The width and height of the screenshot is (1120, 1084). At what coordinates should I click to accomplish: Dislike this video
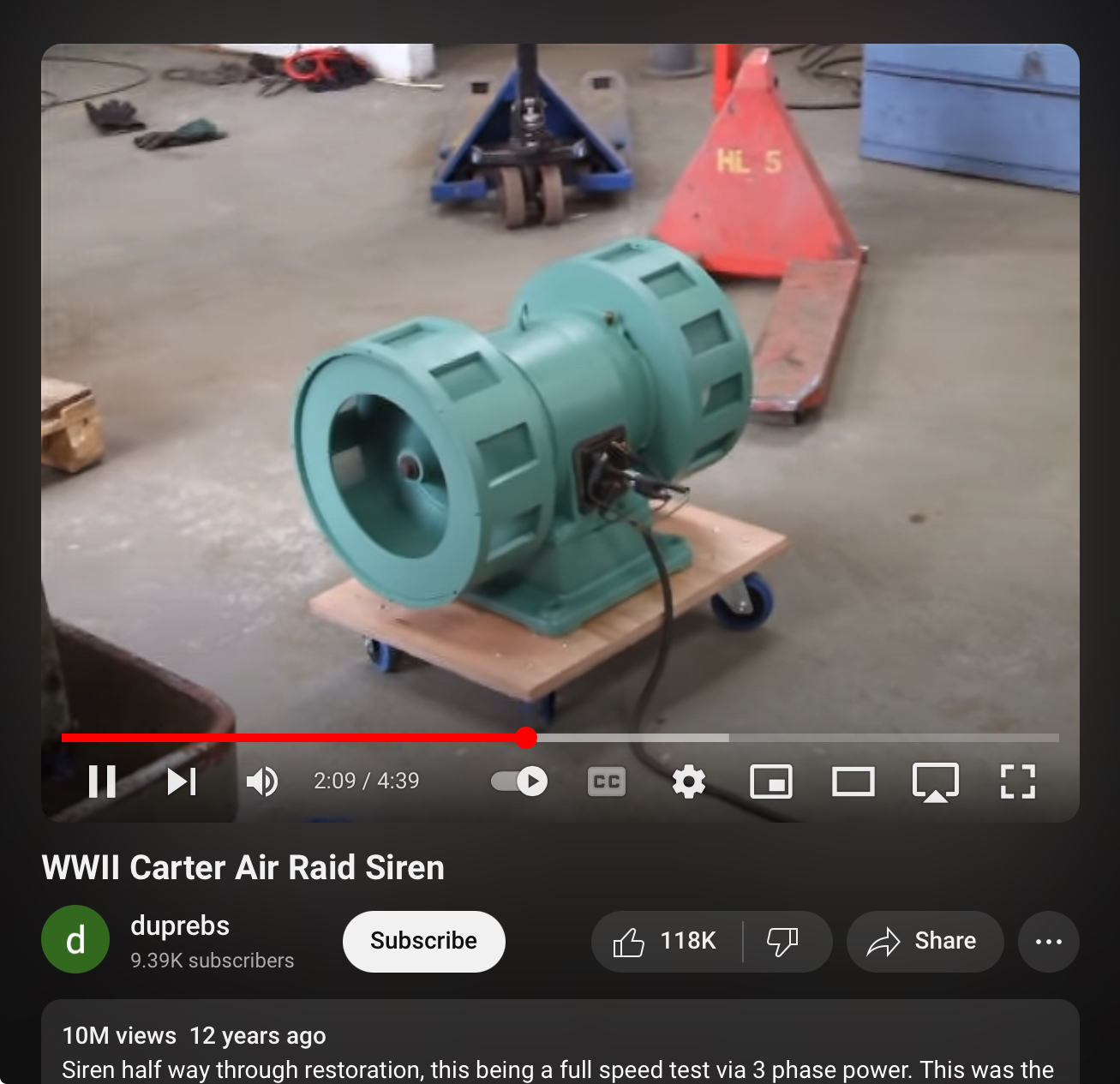pyautogui.click(x=782, y=941)
